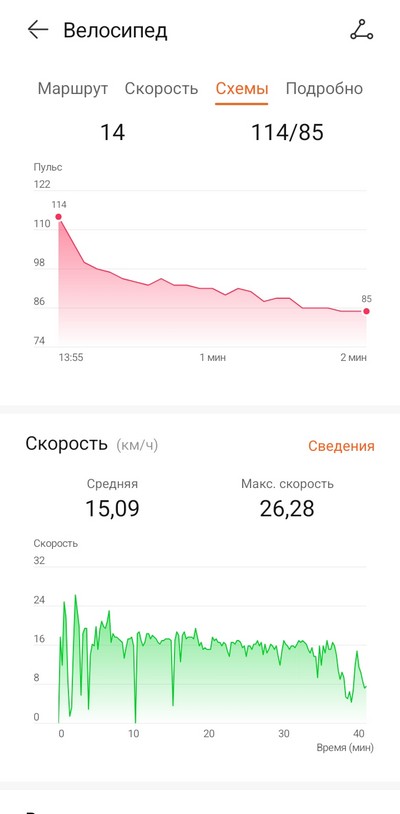
Task: Open Сведения link for speed details
Action: [341, 446]
